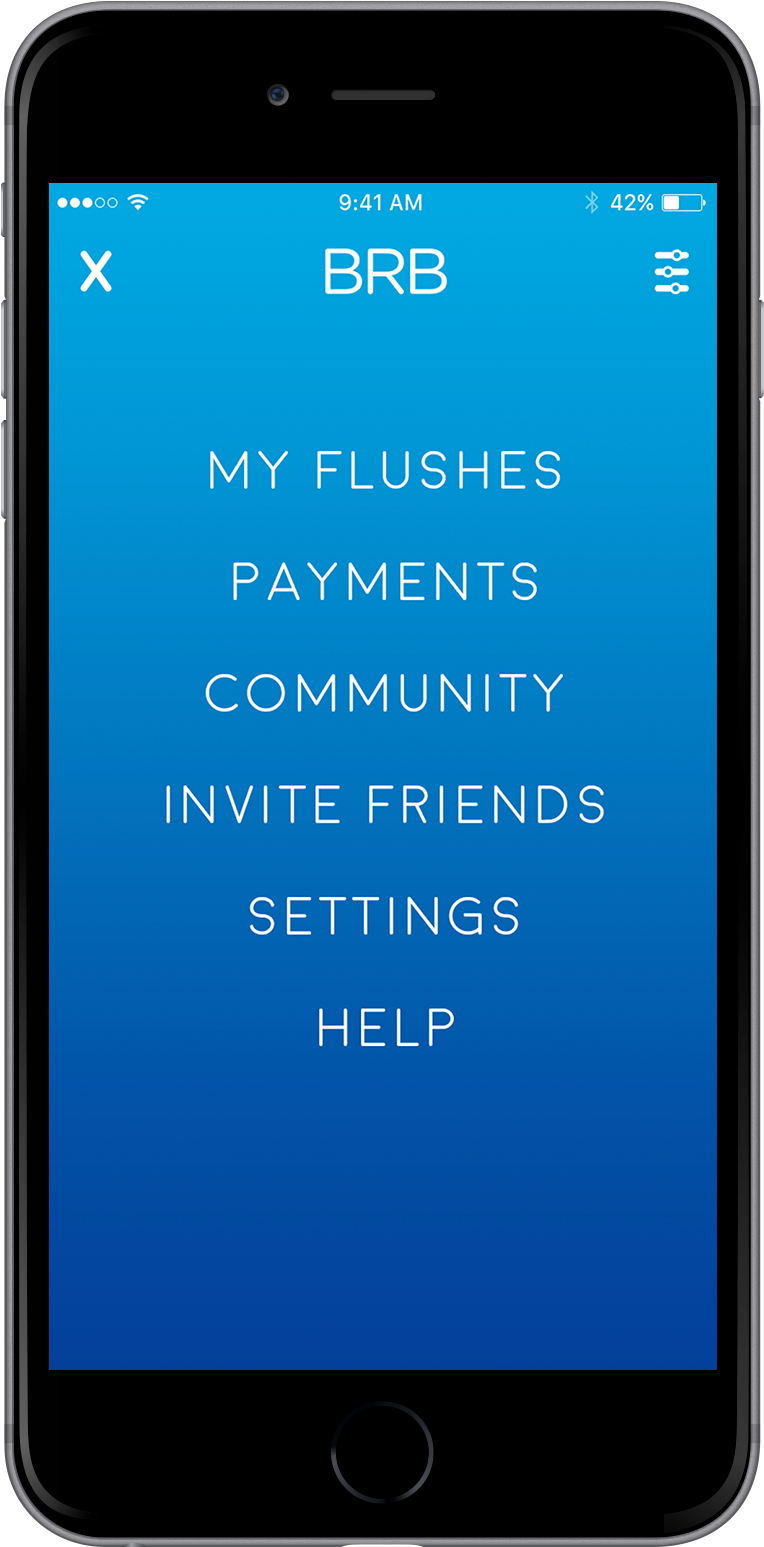The width and height of the screenshot is (764, 1547).
Task: Open the Community section
Action: tap(385, 693)
